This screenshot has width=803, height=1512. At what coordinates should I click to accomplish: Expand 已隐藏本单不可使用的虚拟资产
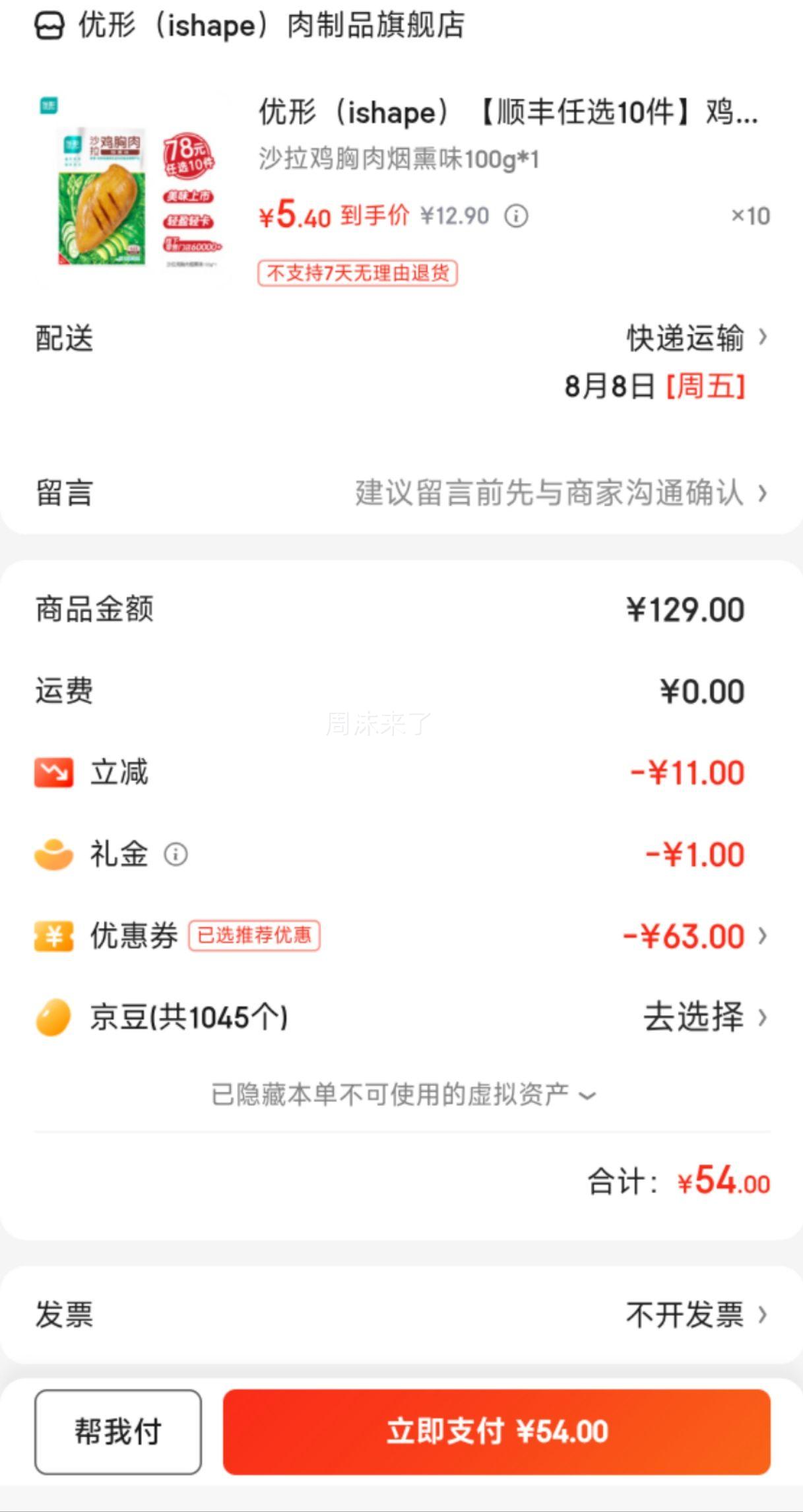point(402,1095)
